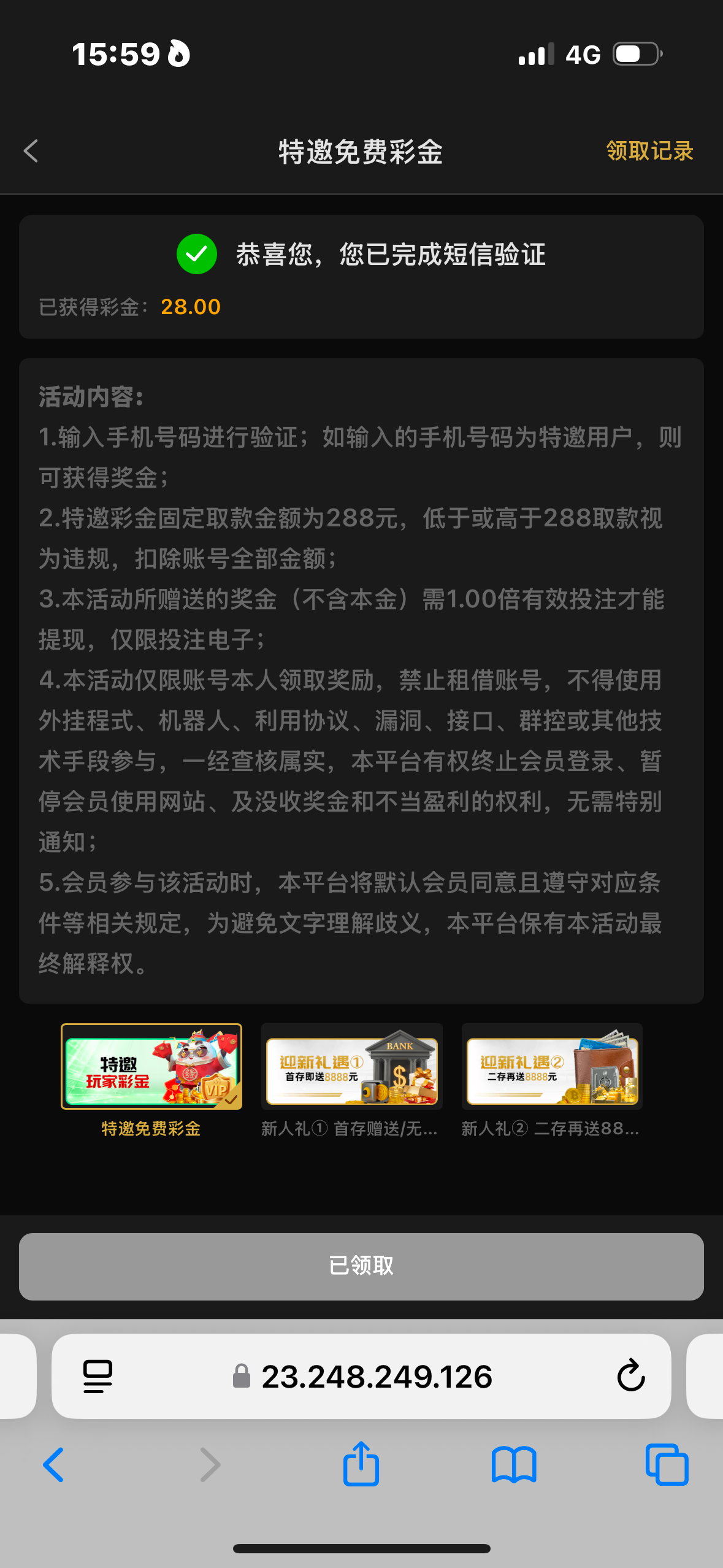Share this page from Safari toolbar
This screenshot has height=1568, width=723.
361,1465
